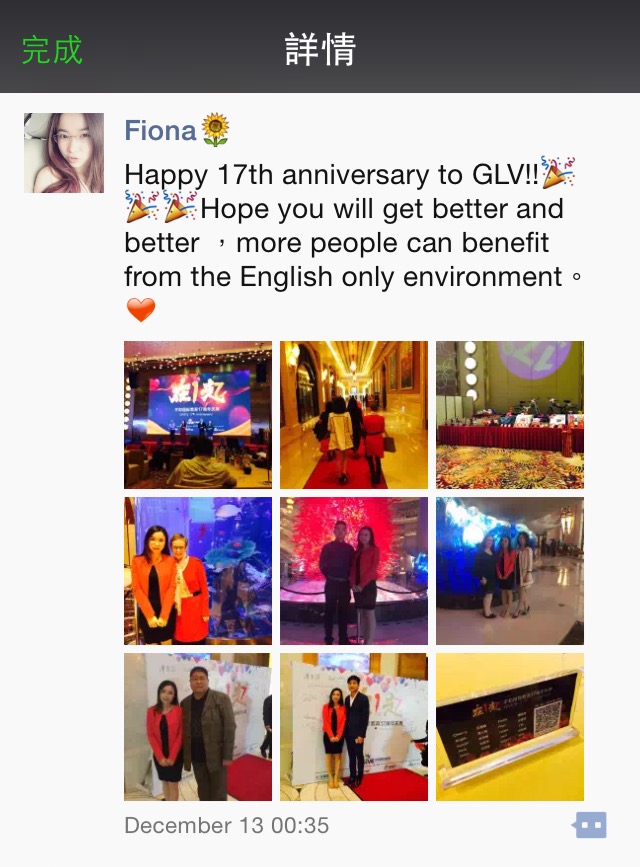The image size is (640, 867).
Task: Open Fiona's profile picture
Action: (x=64, y=153)
